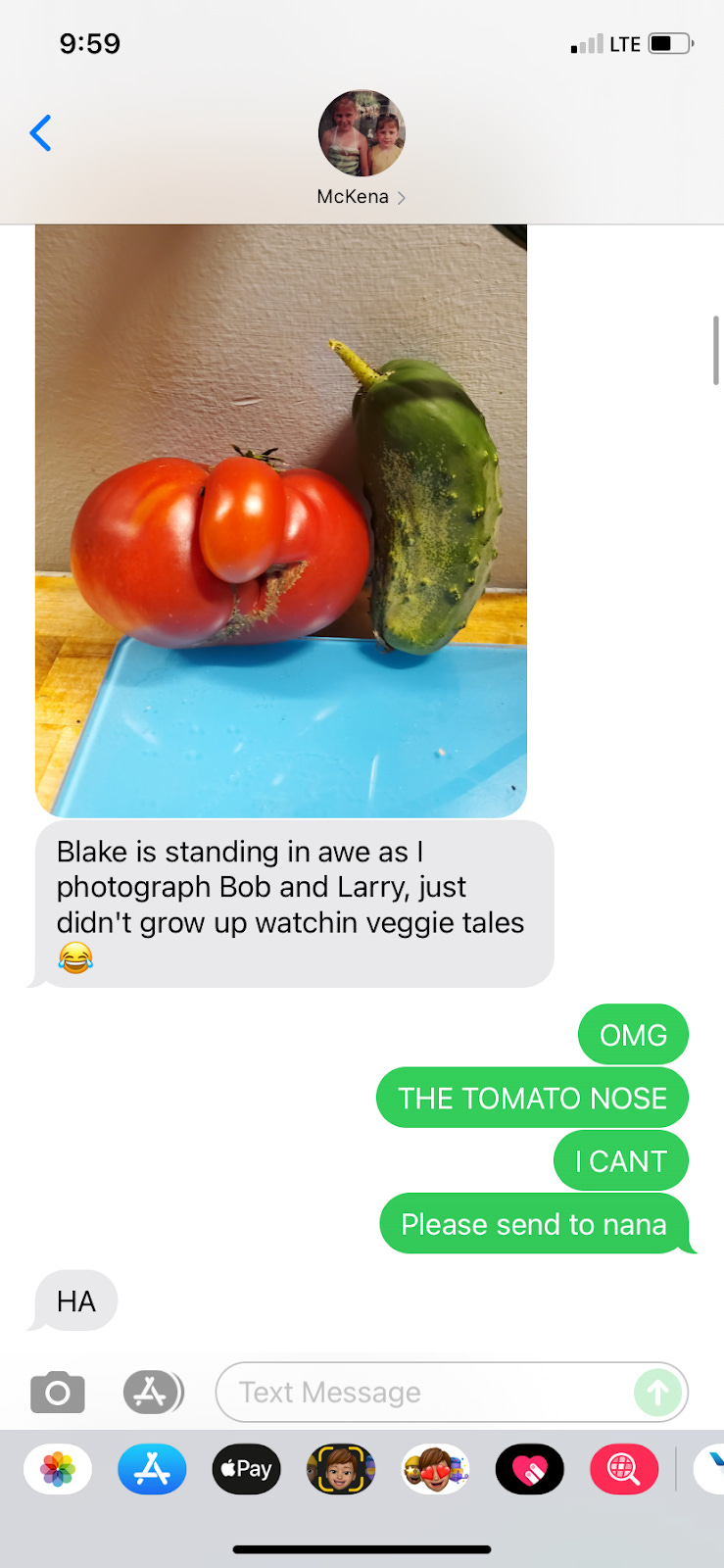Select Apple Pay in the app strip
The height and width of the screenshot is (1568, 724).
246,1469
